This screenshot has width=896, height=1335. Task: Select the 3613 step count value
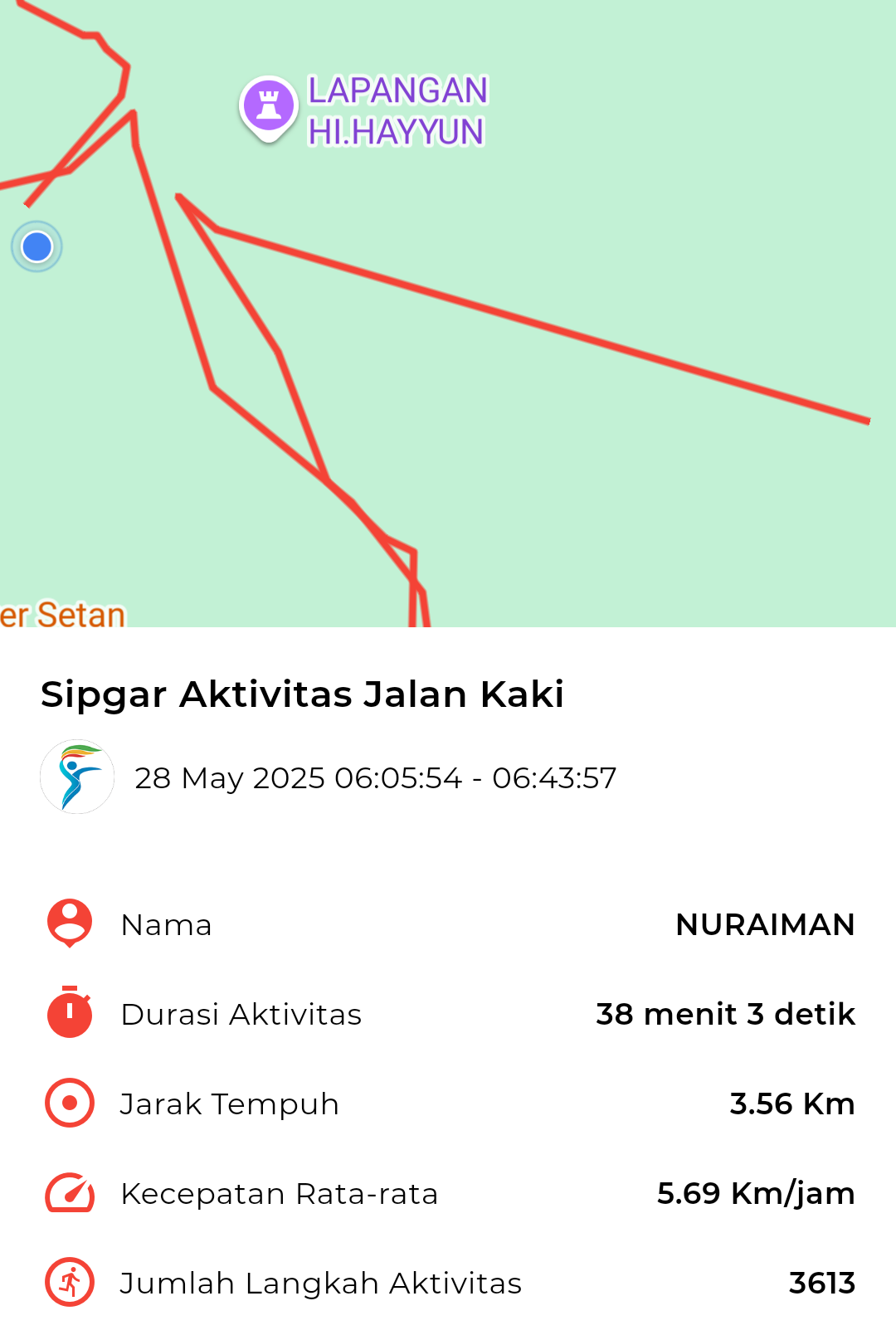point(822,1283)
